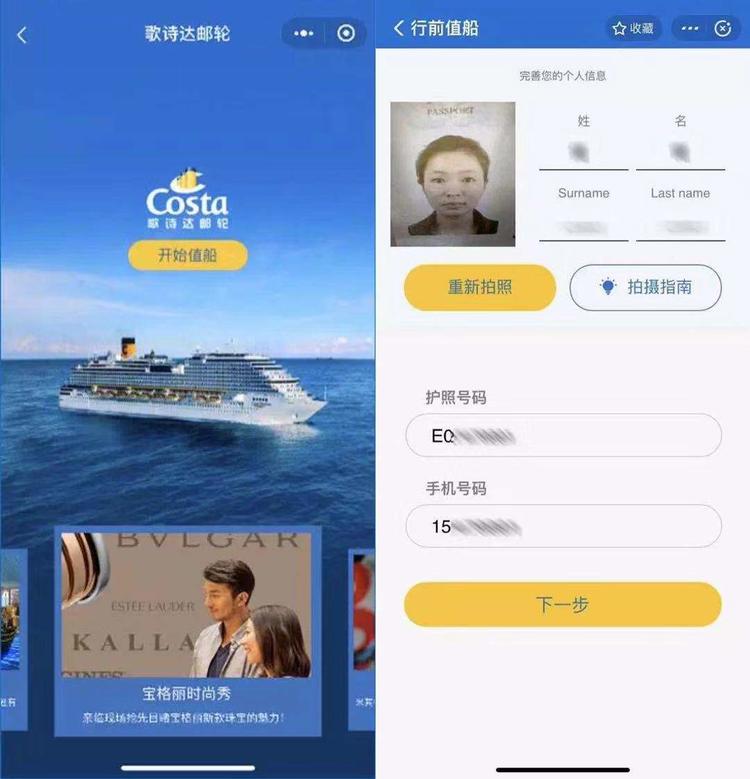Close the 歌诗达邮轮 mini program
The image size is (750, 779).
[346, 34]
